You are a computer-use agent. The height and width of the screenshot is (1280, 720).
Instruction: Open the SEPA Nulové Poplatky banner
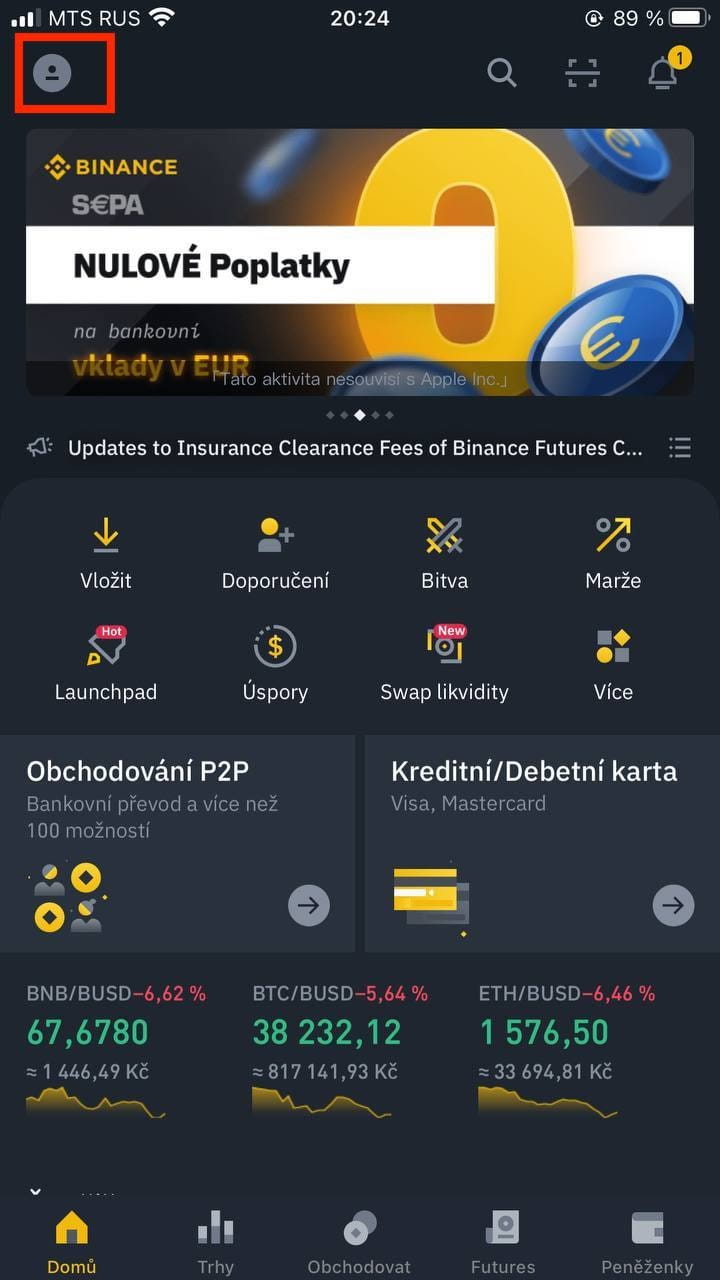[x=359, y=262]
